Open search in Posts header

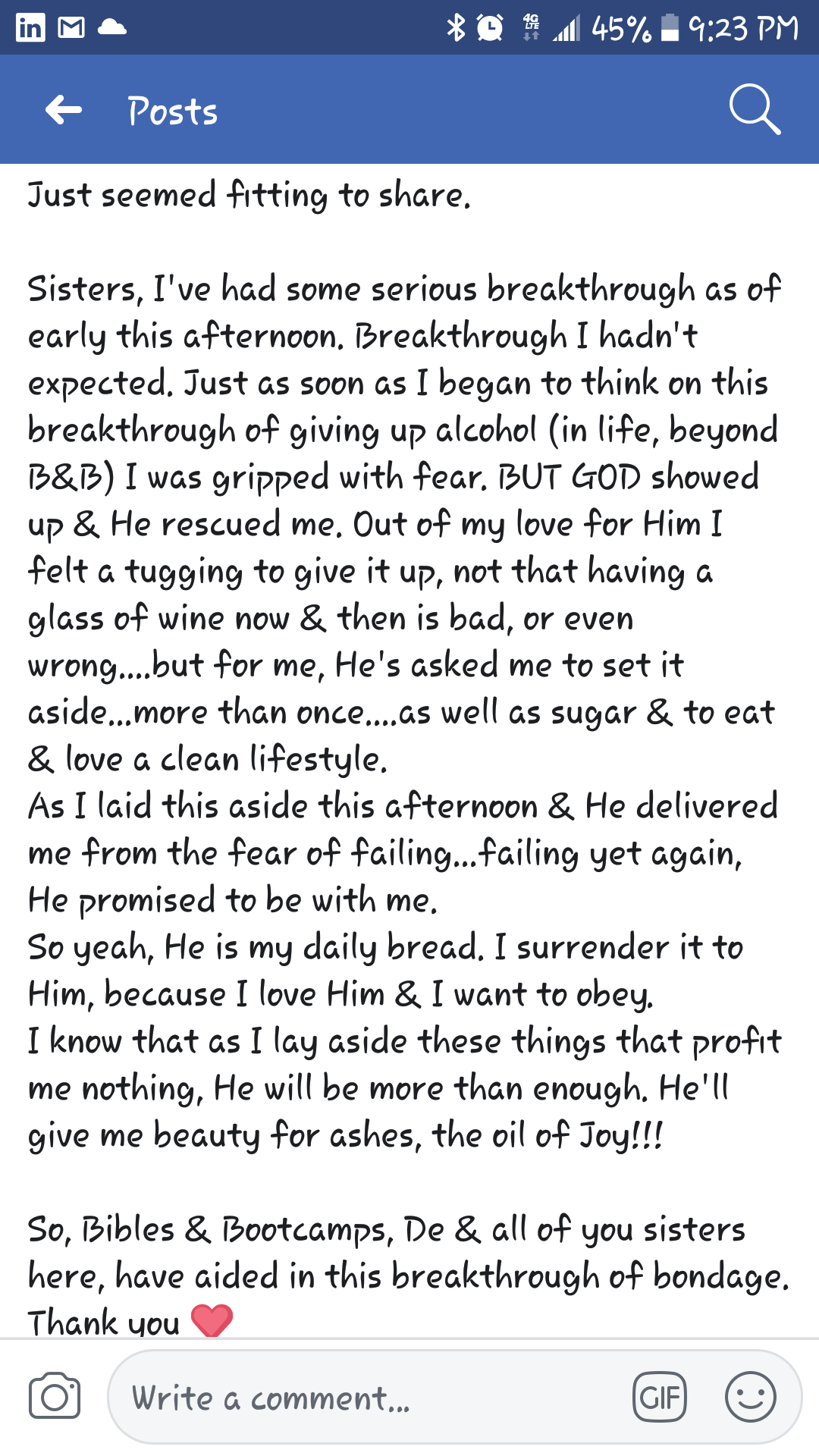(754, 110)
